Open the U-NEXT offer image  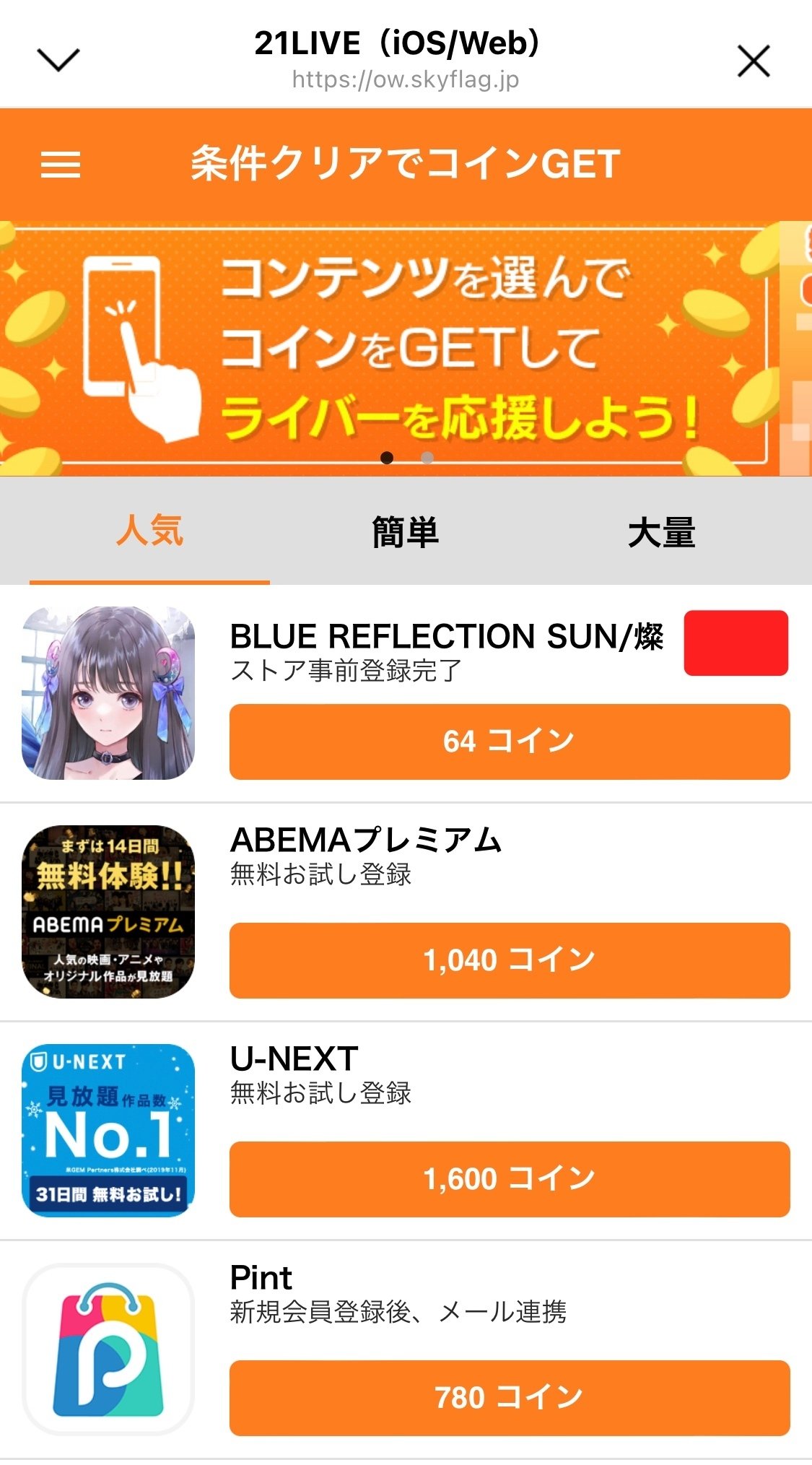click(108, 1131)
